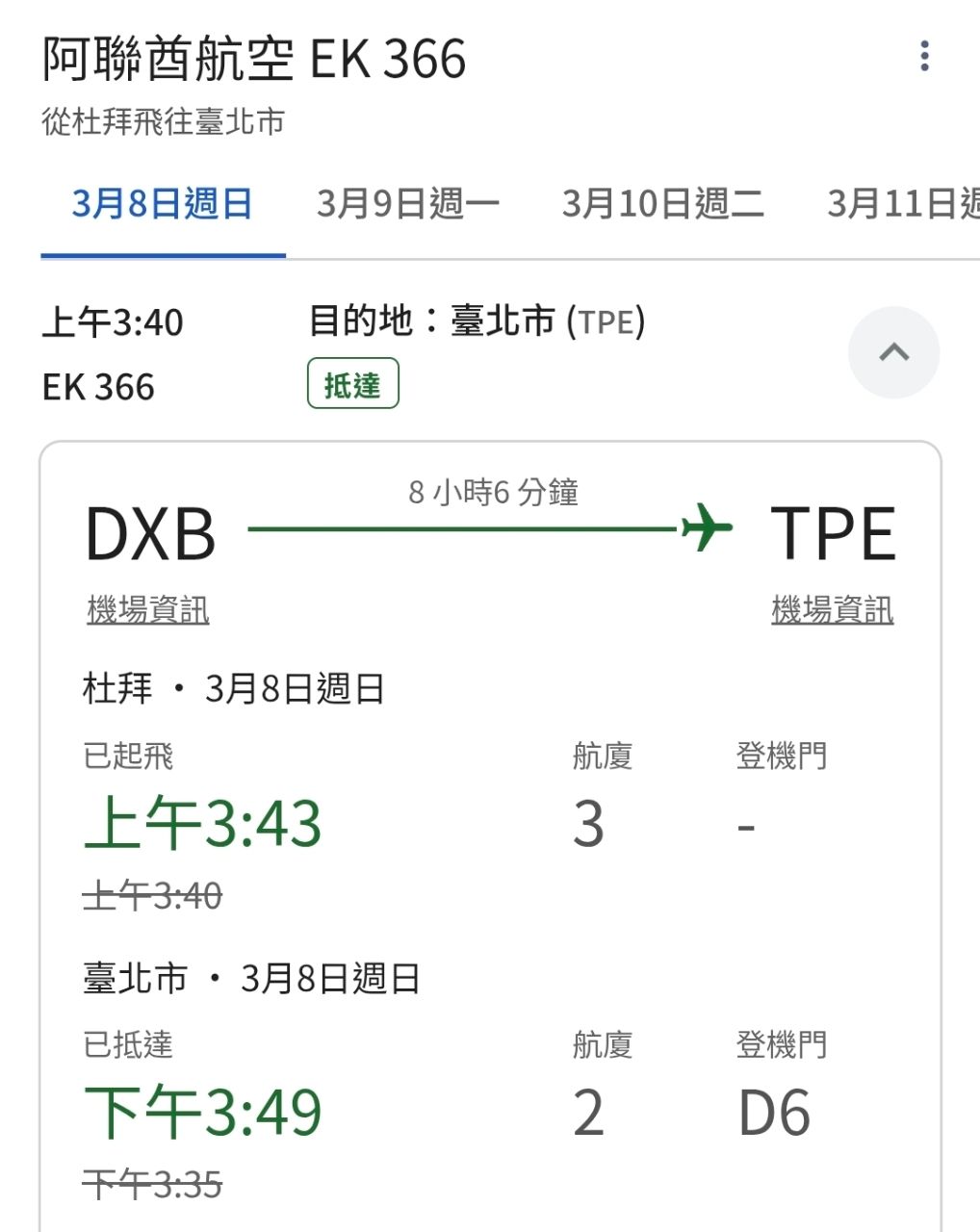Switch to the 3月11日 tab
This screenshot has width=980, height=1232.
click(903, 203)
